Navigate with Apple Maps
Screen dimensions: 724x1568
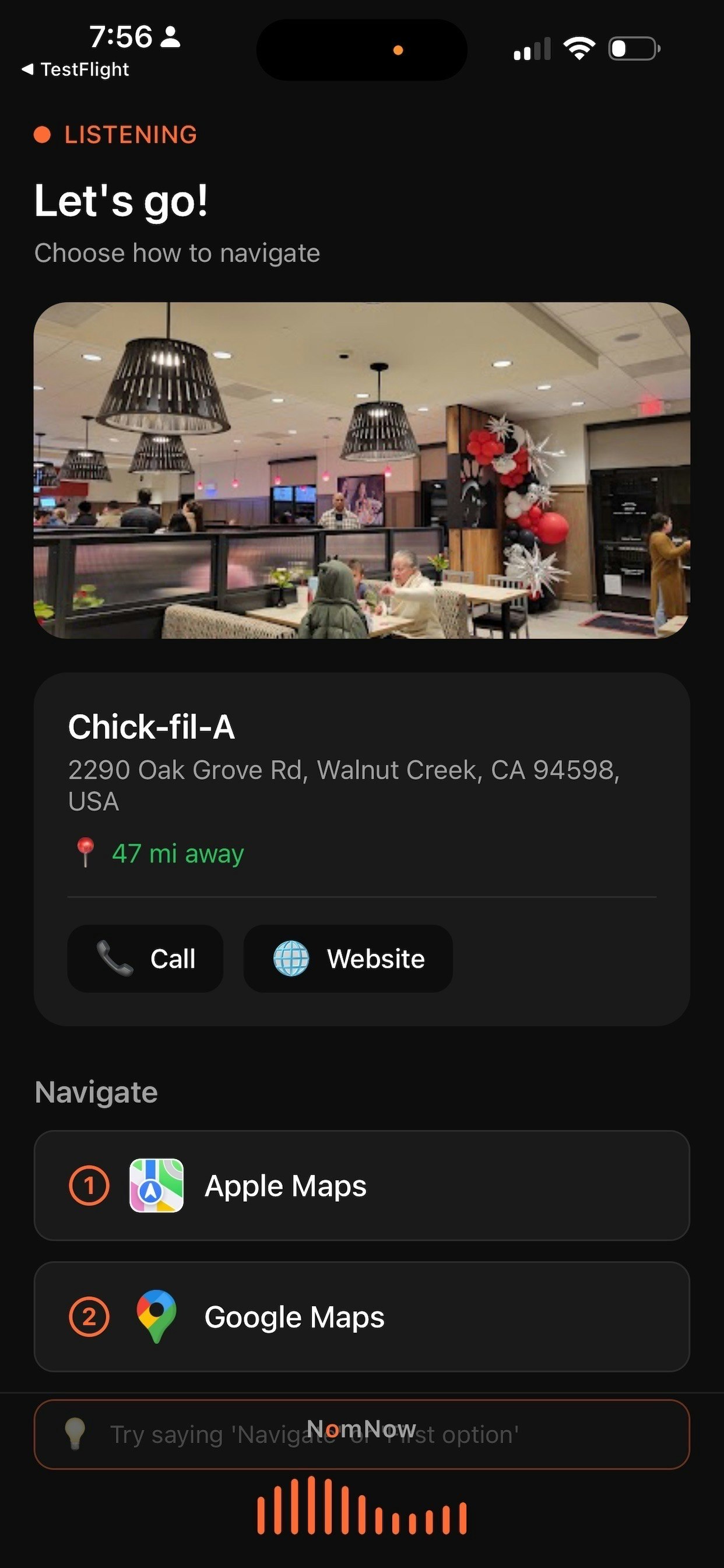coord(361,1185)
